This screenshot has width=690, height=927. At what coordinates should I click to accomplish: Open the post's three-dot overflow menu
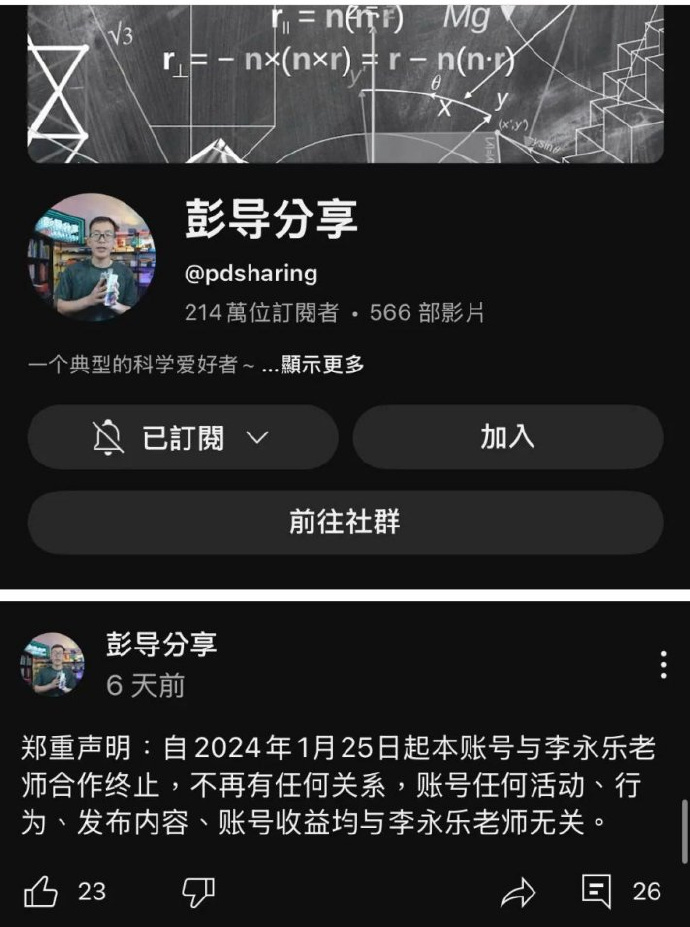663,665
